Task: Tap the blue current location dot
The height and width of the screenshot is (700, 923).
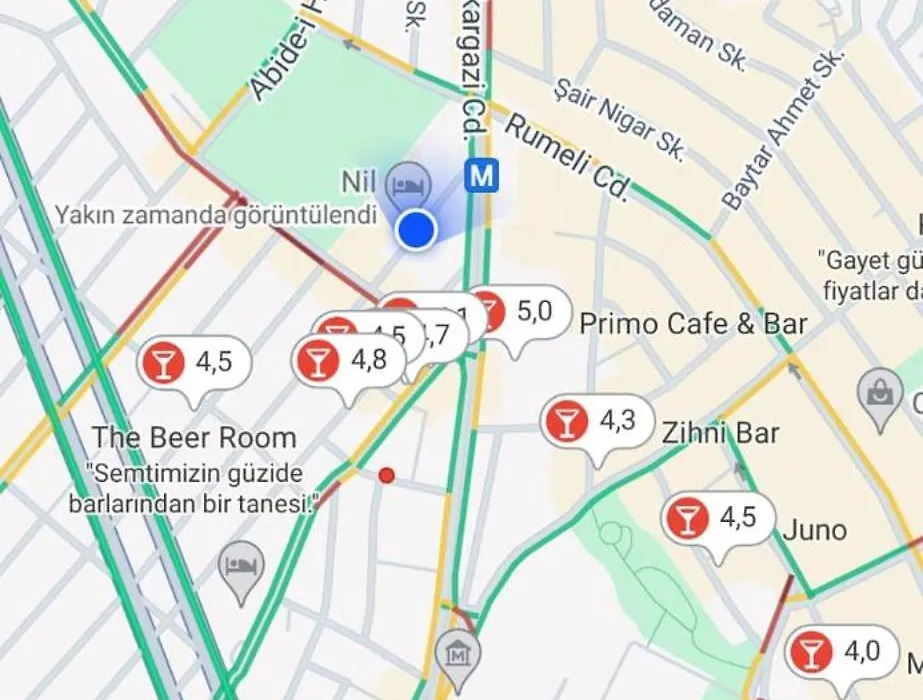Action: click(417, 229)
